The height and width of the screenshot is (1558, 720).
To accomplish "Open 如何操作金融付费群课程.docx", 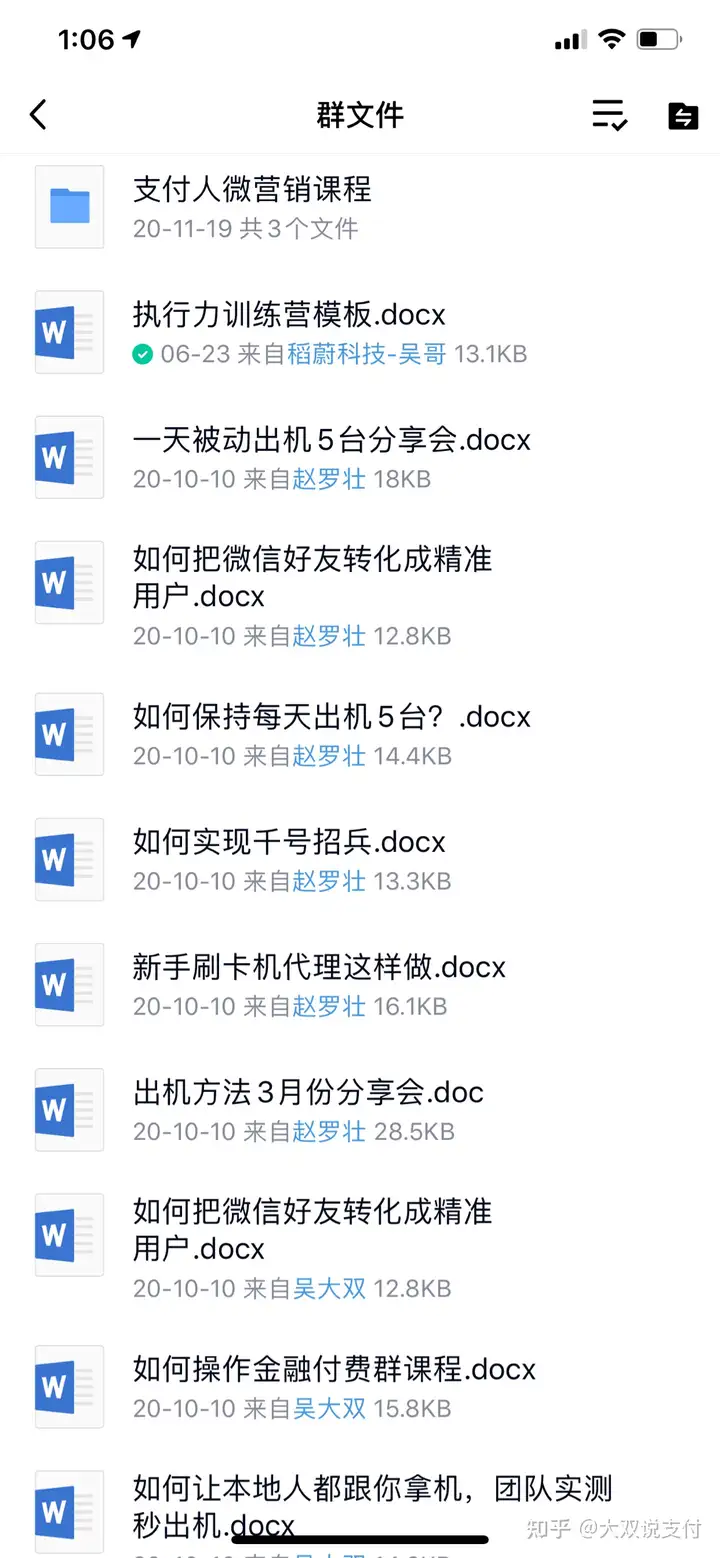I will click(360, 1386).
